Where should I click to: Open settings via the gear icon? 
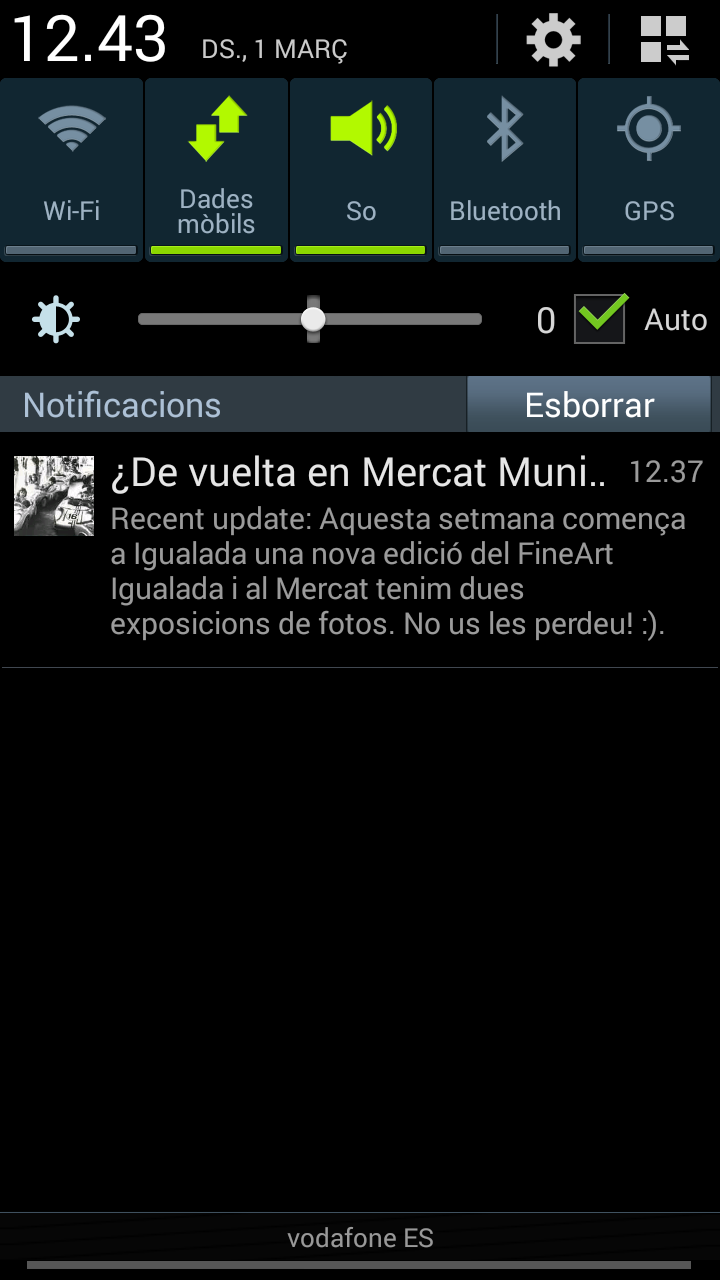click(x=553, y=40)
